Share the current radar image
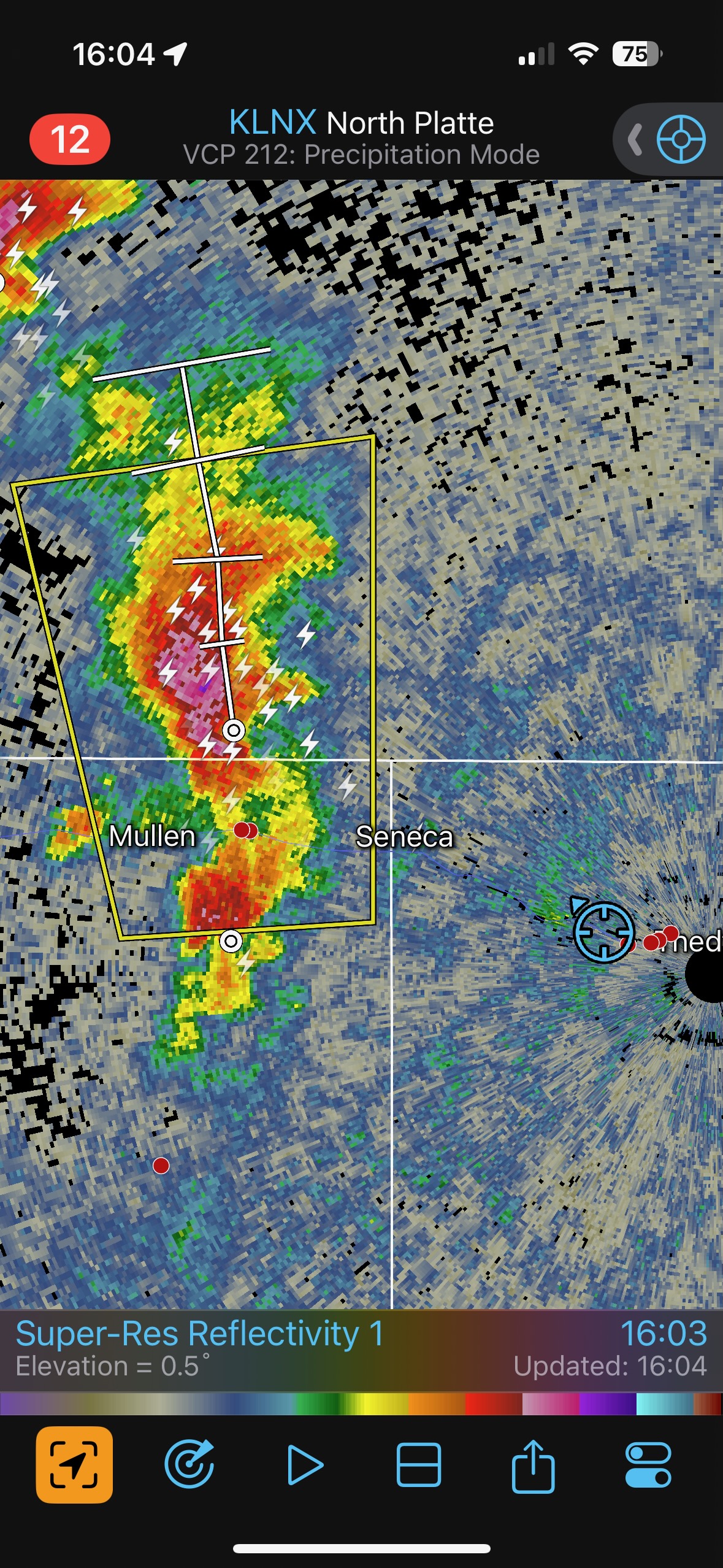The height and width of the screenshot is (1568, 723). 534,1465
